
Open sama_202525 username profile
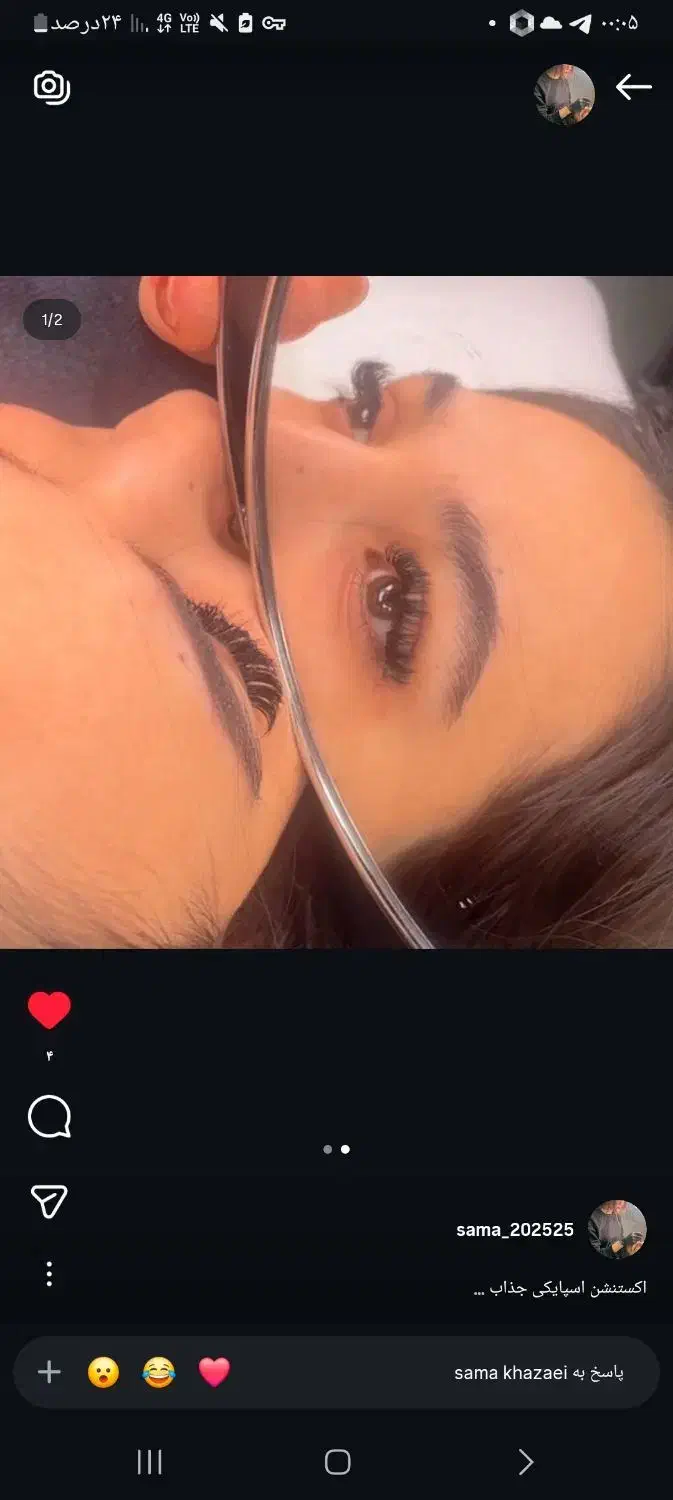tap(515, 1230)
